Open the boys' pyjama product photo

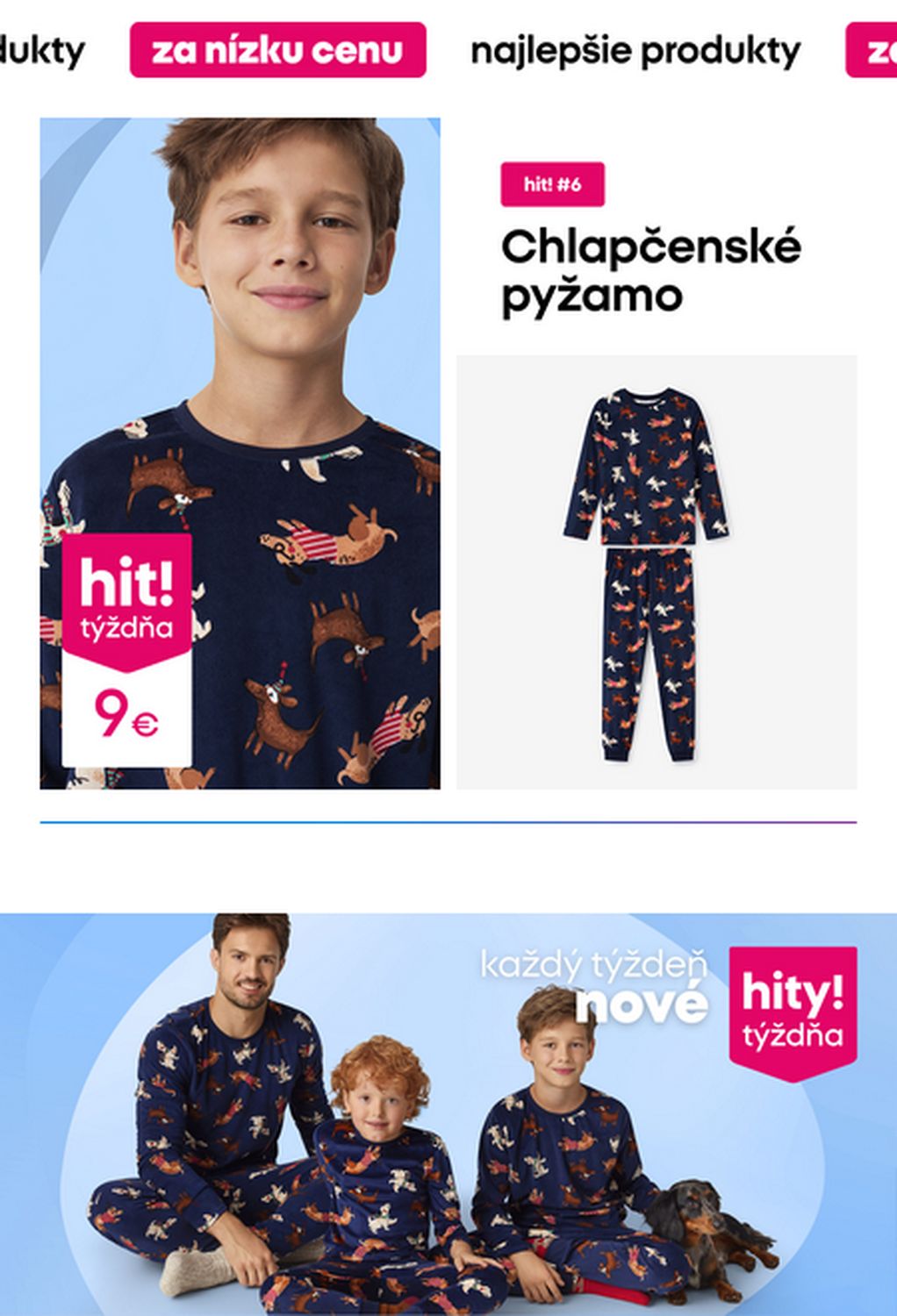657,572
